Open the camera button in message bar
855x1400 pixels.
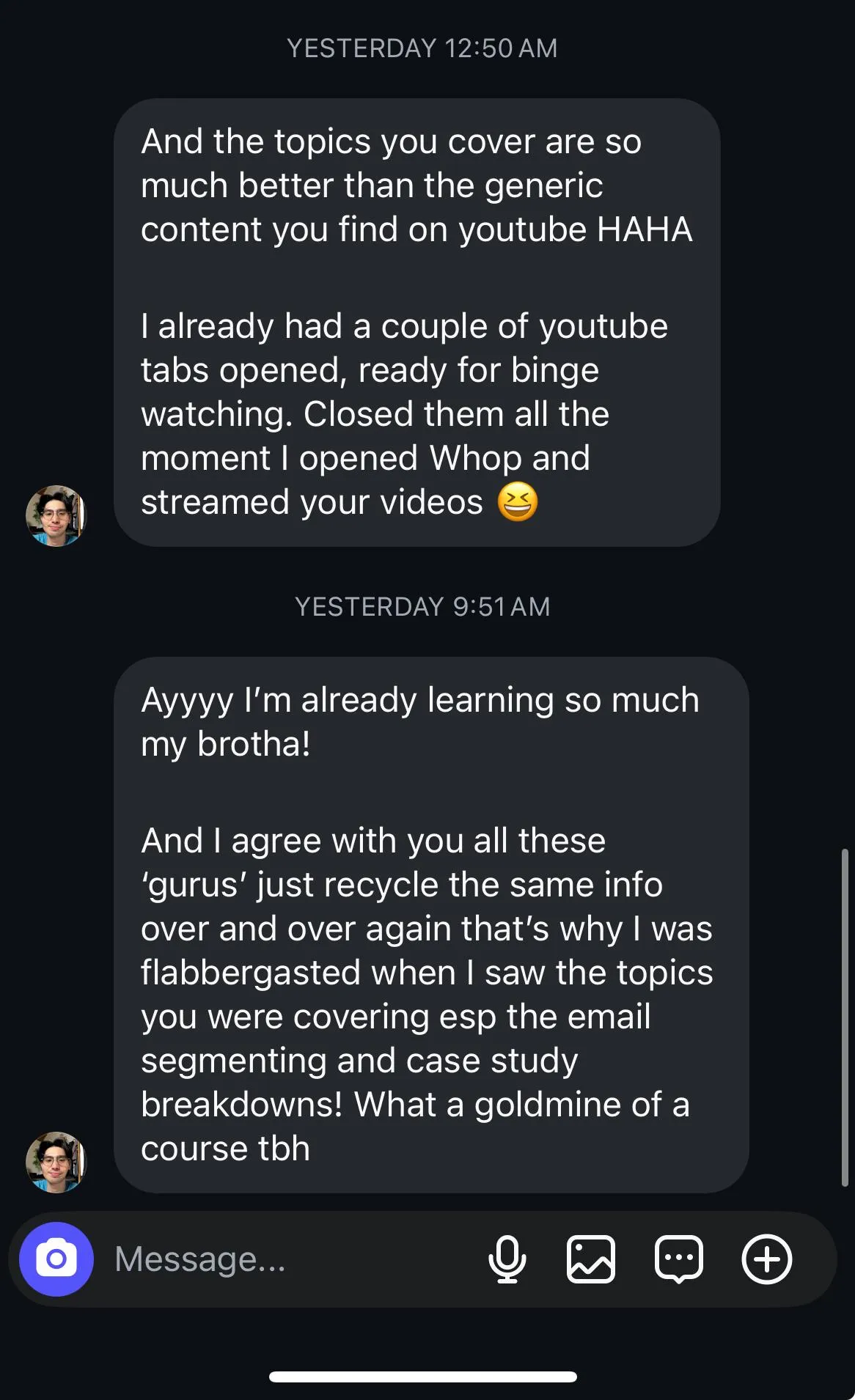pyautogui.click(x=56, y=1259)
